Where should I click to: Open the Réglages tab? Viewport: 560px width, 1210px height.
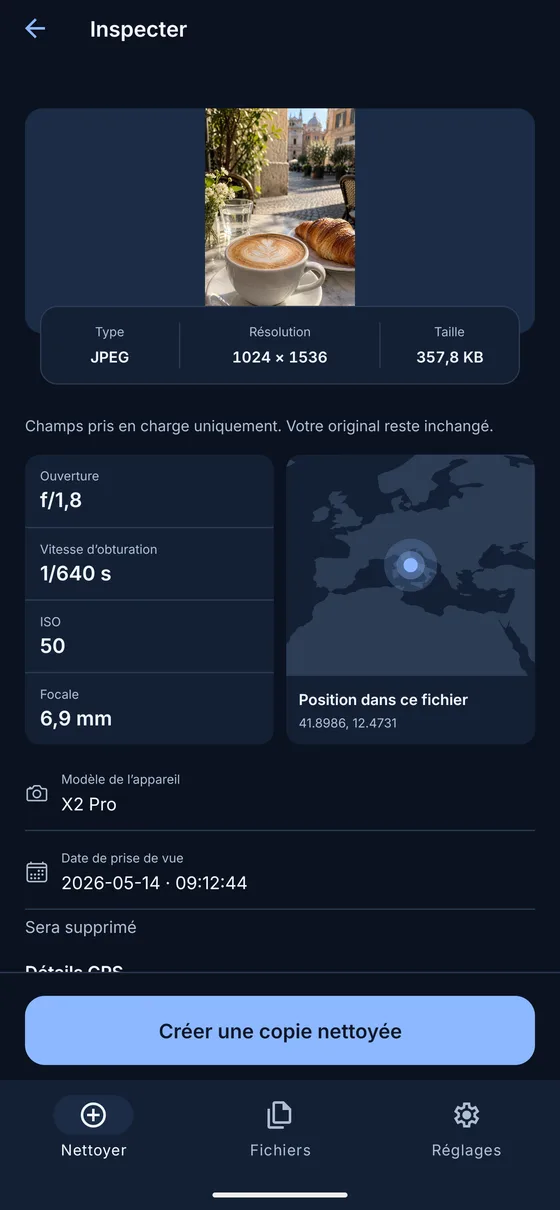466,1130
